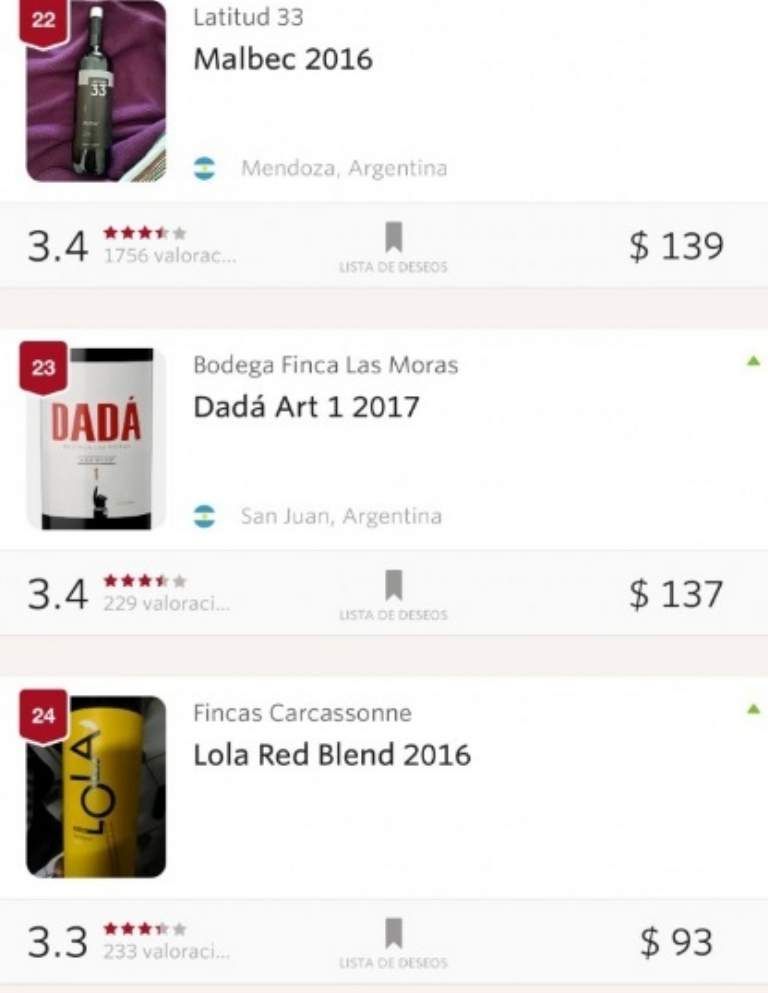Check the $ 139 price for Malbec 2016
This screenshot has width=768, height=993.
676,246
